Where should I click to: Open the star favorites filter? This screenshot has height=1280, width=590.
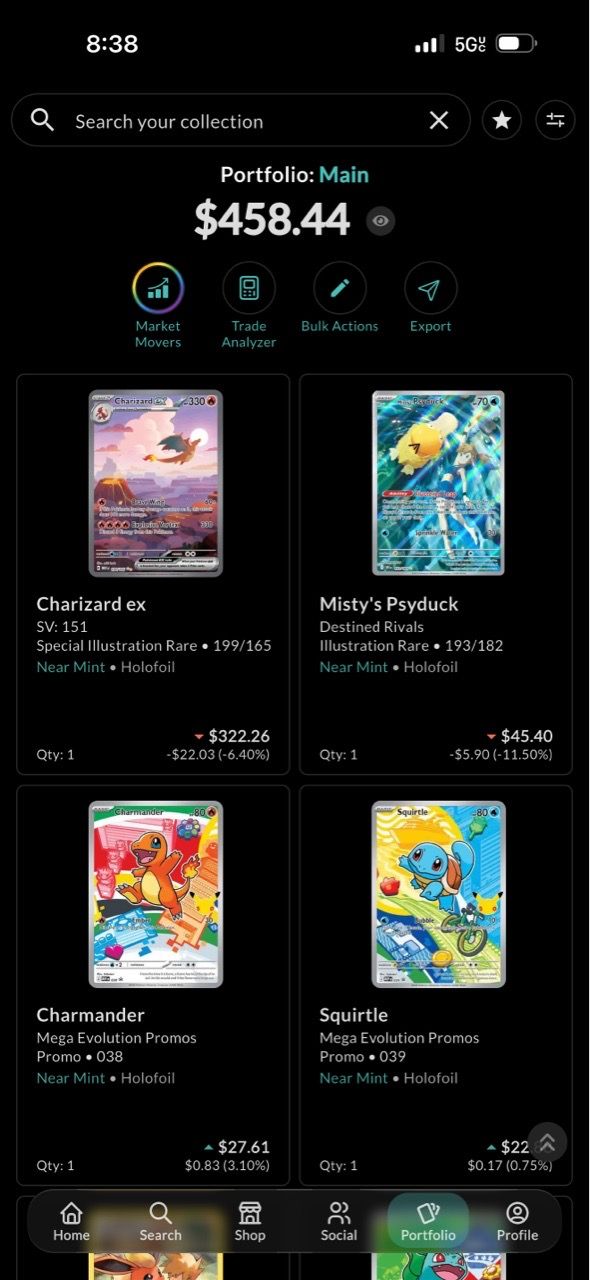click(502, 121)
